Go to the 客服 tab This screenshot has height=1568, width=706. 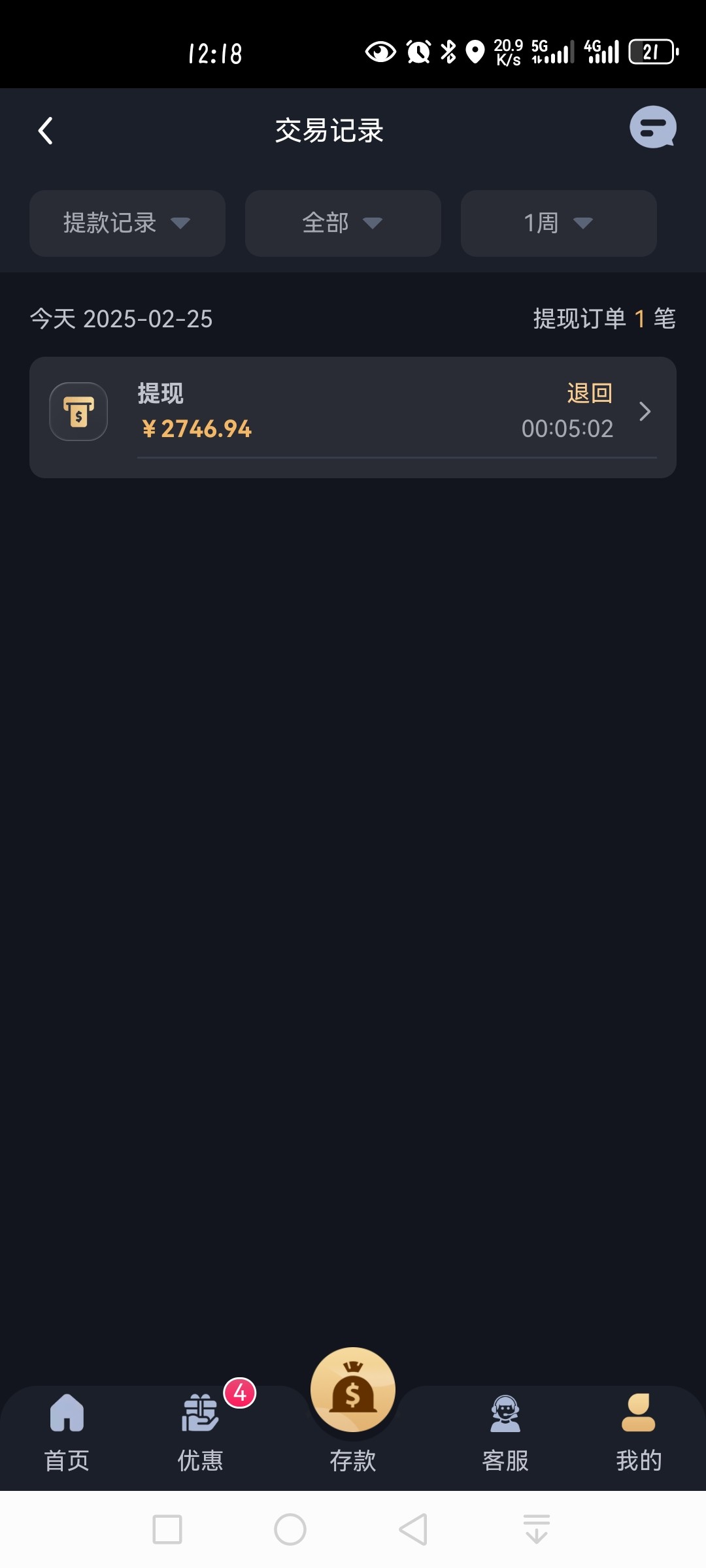pyautogui.click(x=505, y=1431)
